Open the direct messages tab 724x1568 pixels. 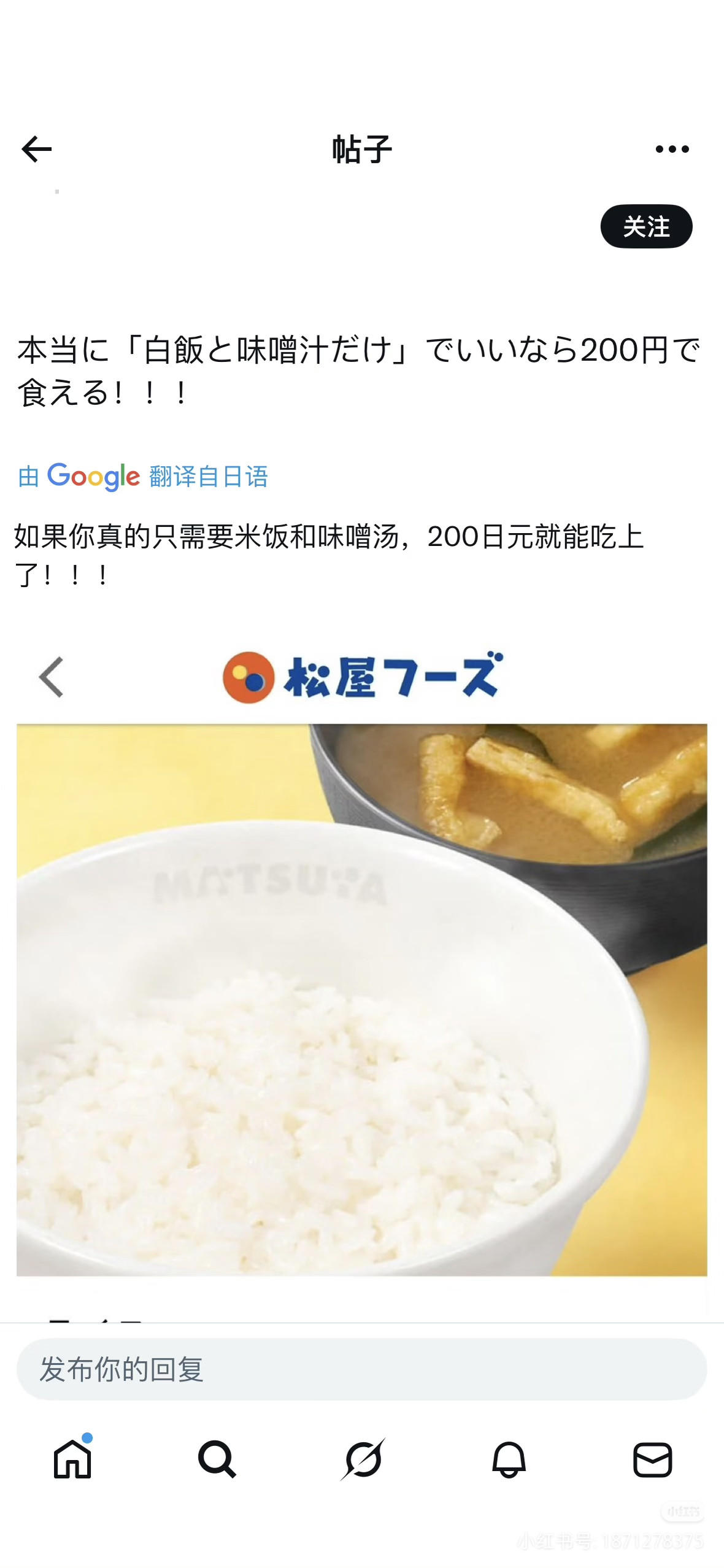[652, 1459]
